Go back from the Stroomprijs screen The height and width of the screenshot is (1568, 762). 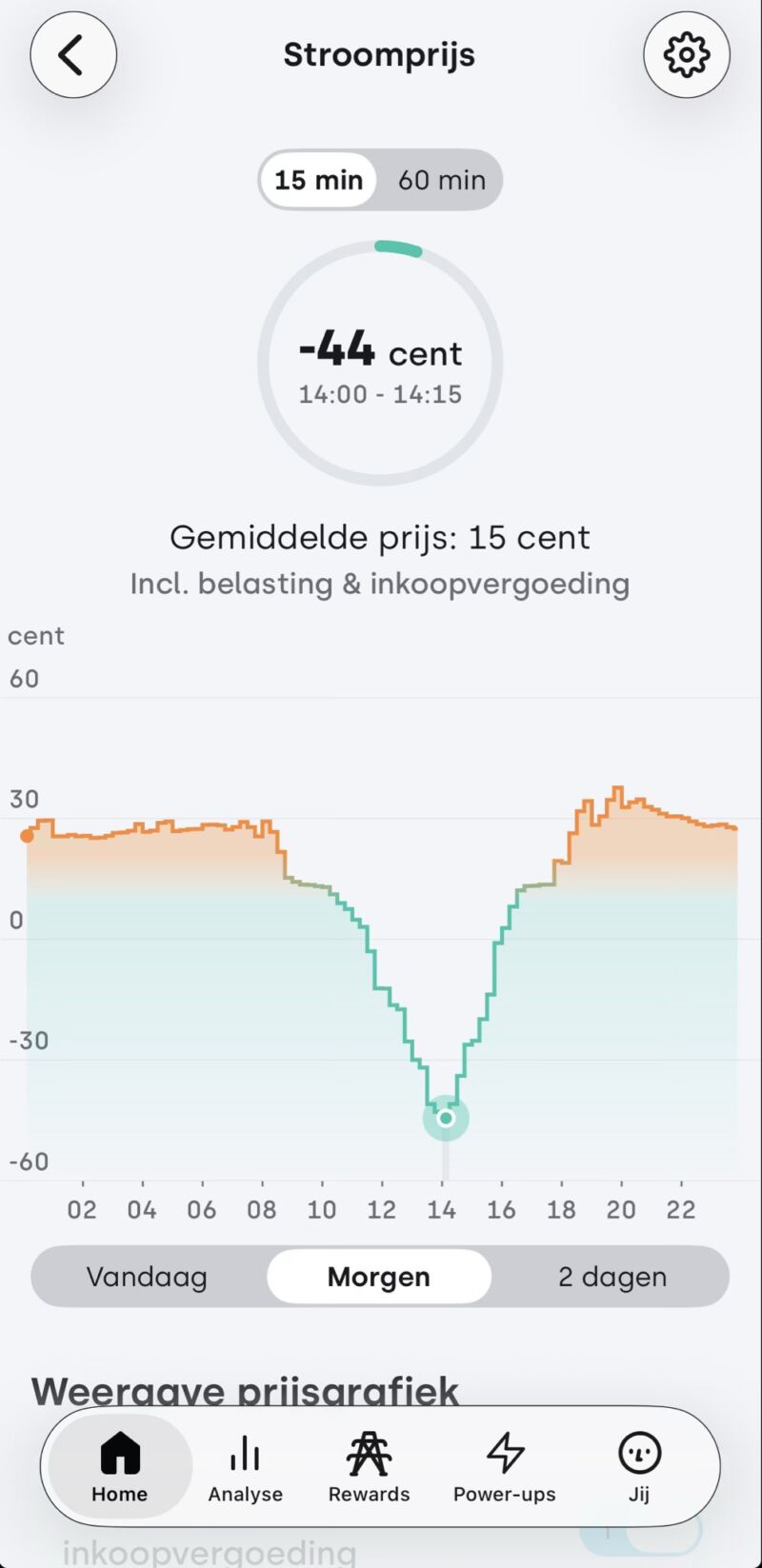pyautogui.click(x=73, y=55)
